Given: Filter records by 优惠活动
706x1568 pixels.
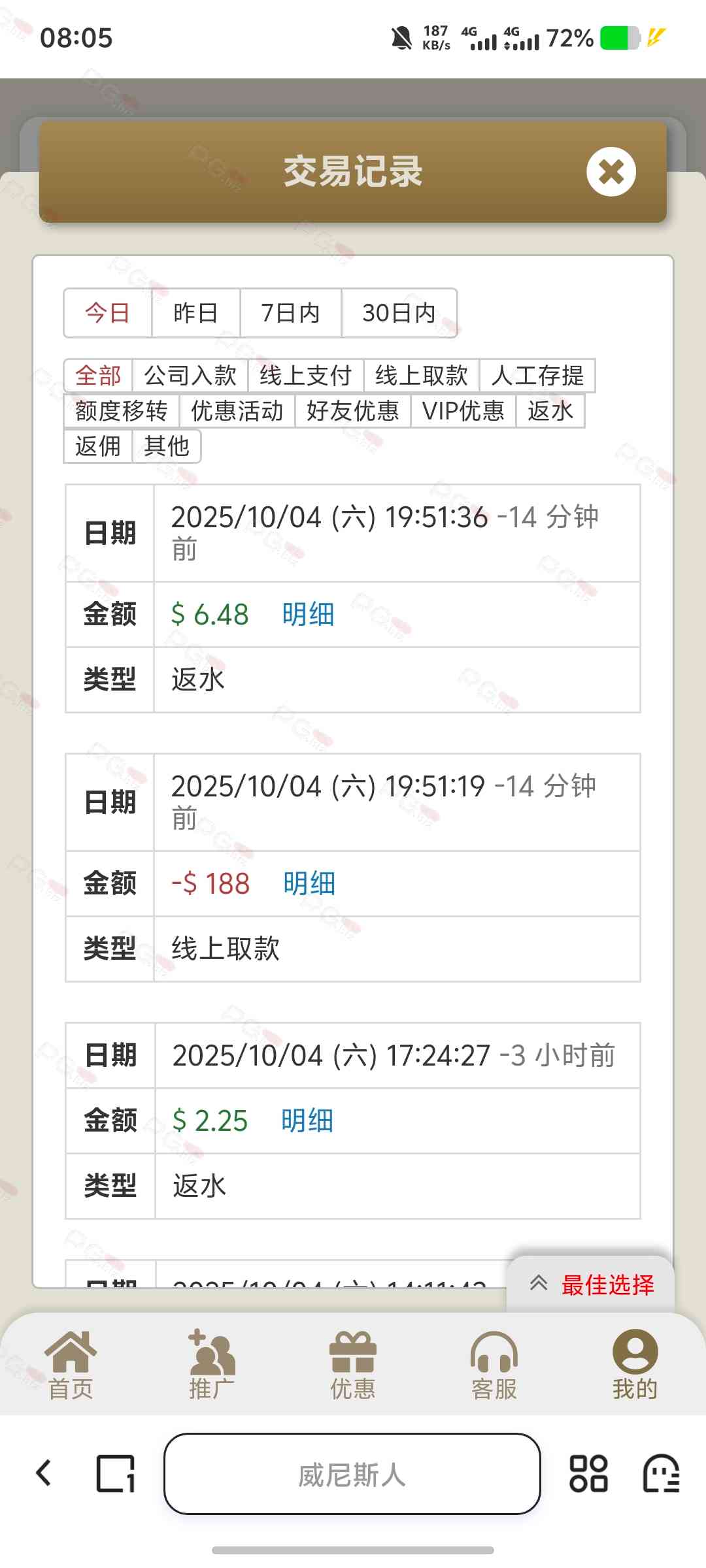Looking at the screenshot, I should coord(237,411).
